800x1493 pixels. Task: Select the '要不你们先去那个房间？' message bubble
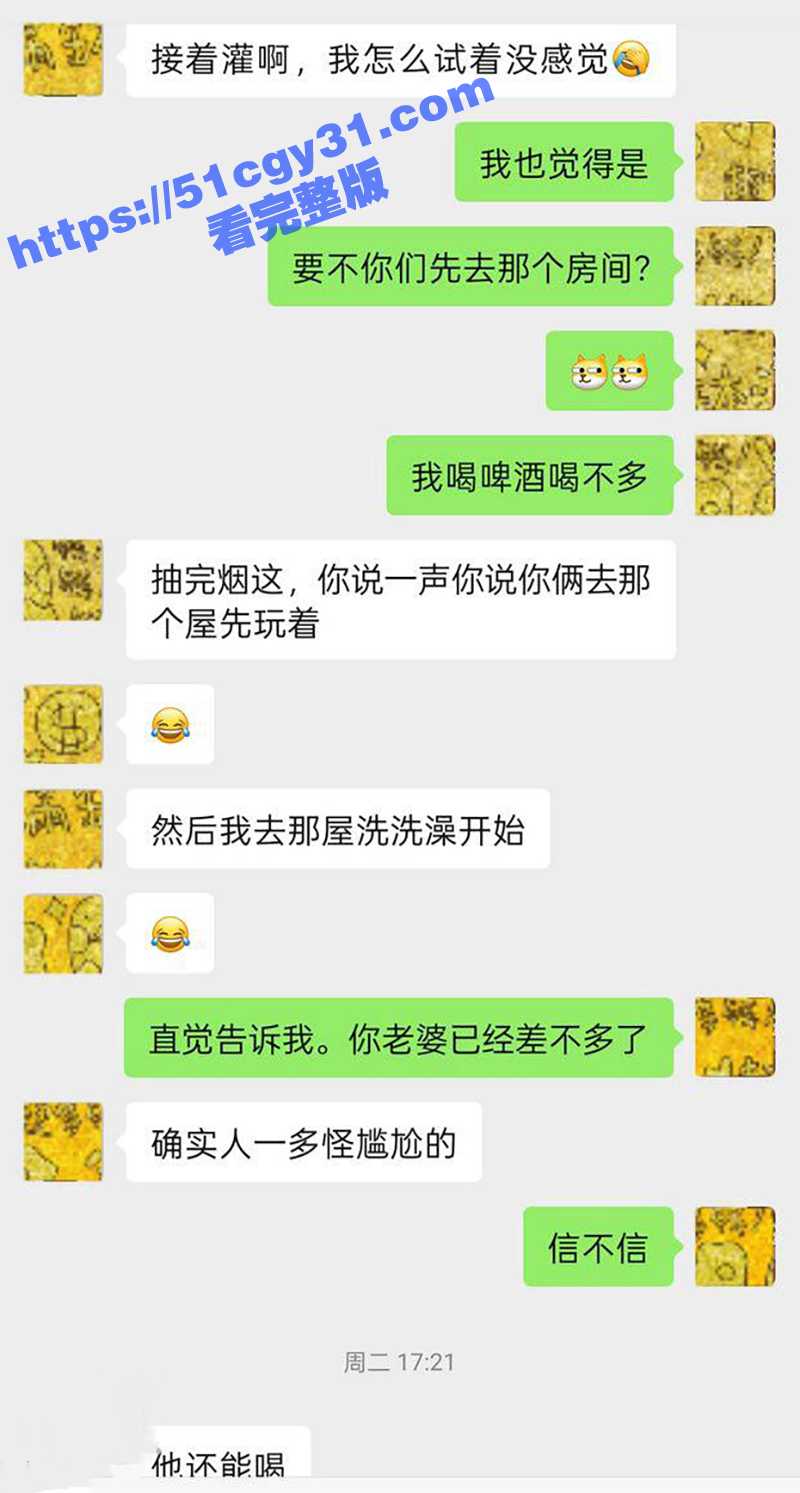470,268
